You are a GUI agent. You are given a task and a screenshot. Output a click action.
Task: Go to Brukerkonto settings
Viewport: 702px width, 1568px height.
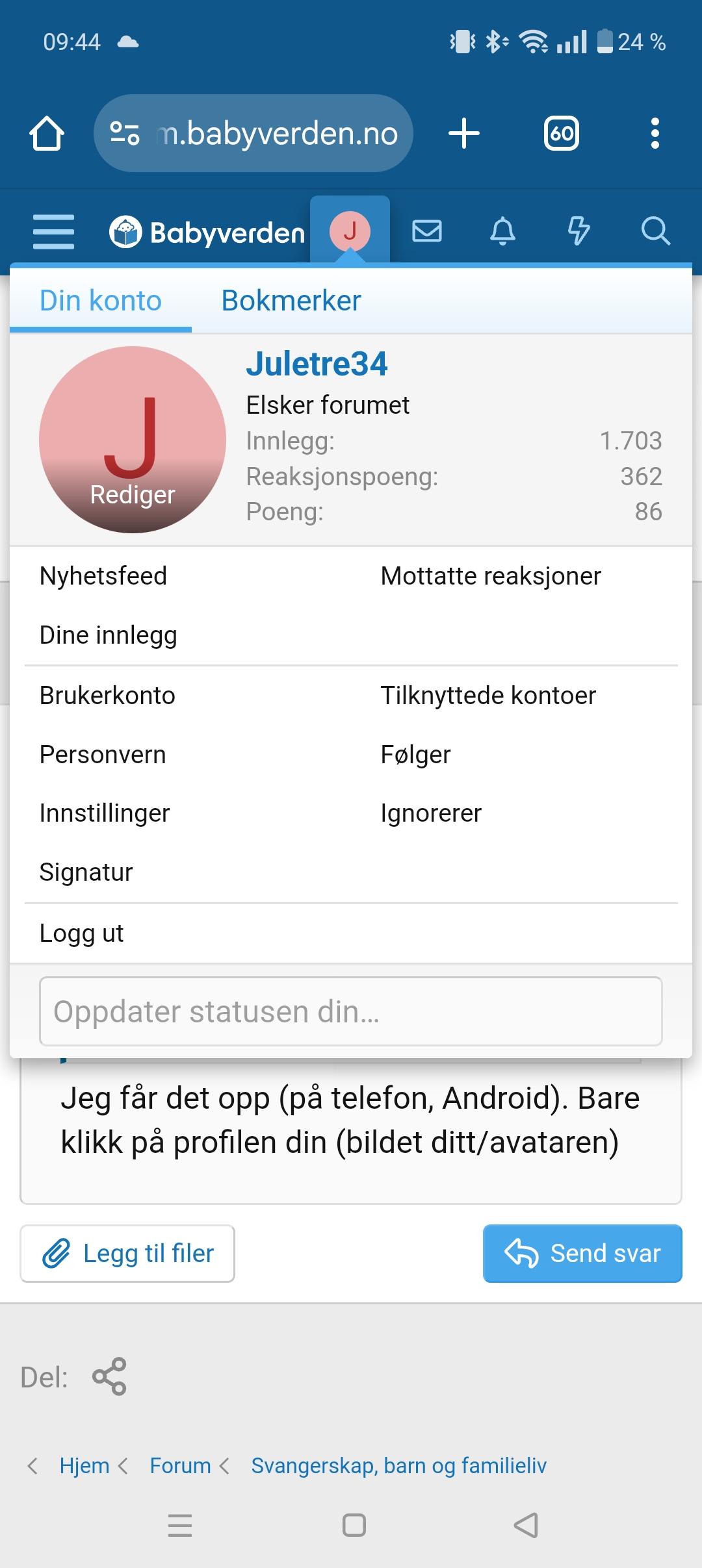(107, 696)
